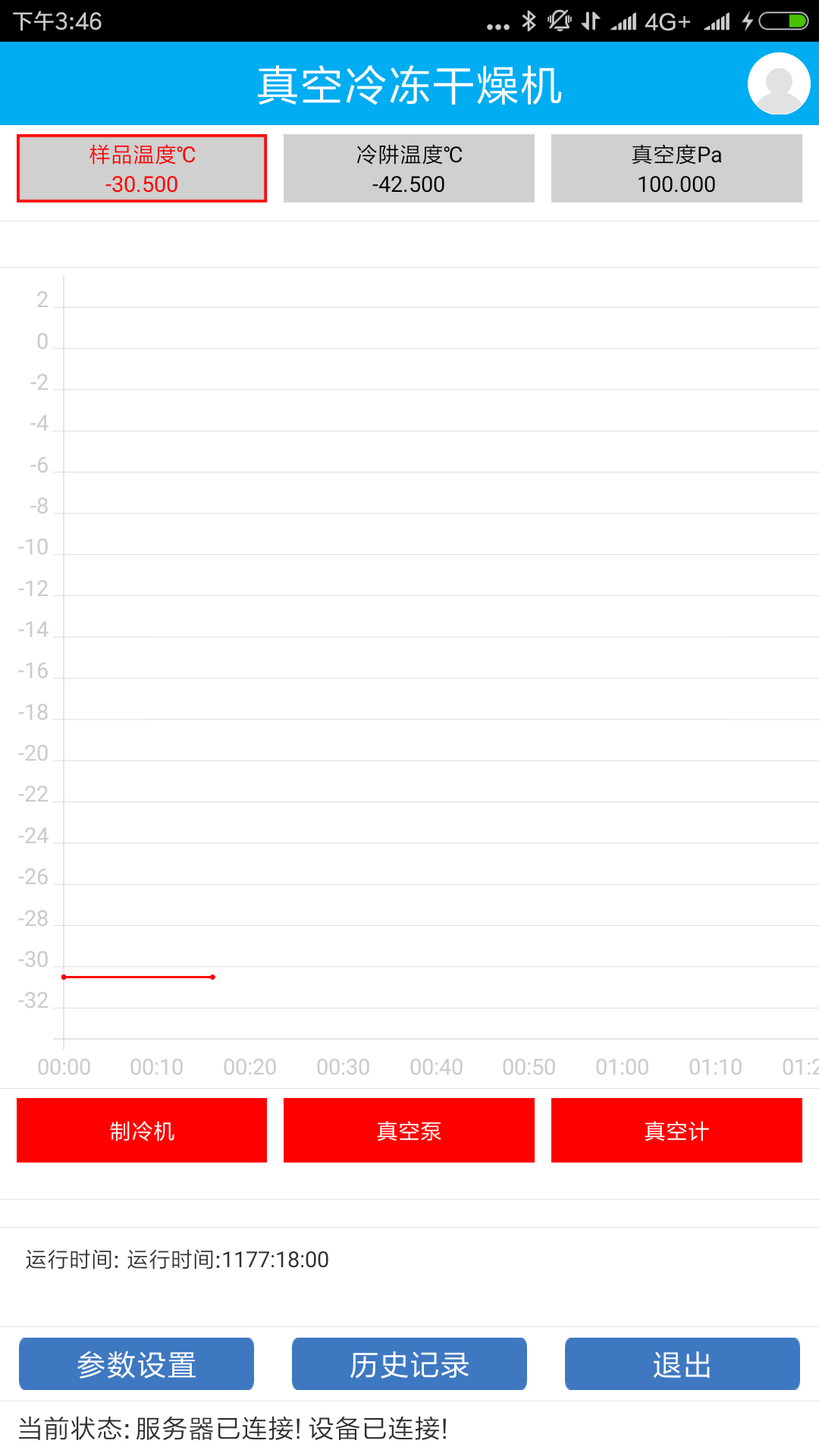
Task: Open 历史记录 history
Action: tap(409, 1364)
